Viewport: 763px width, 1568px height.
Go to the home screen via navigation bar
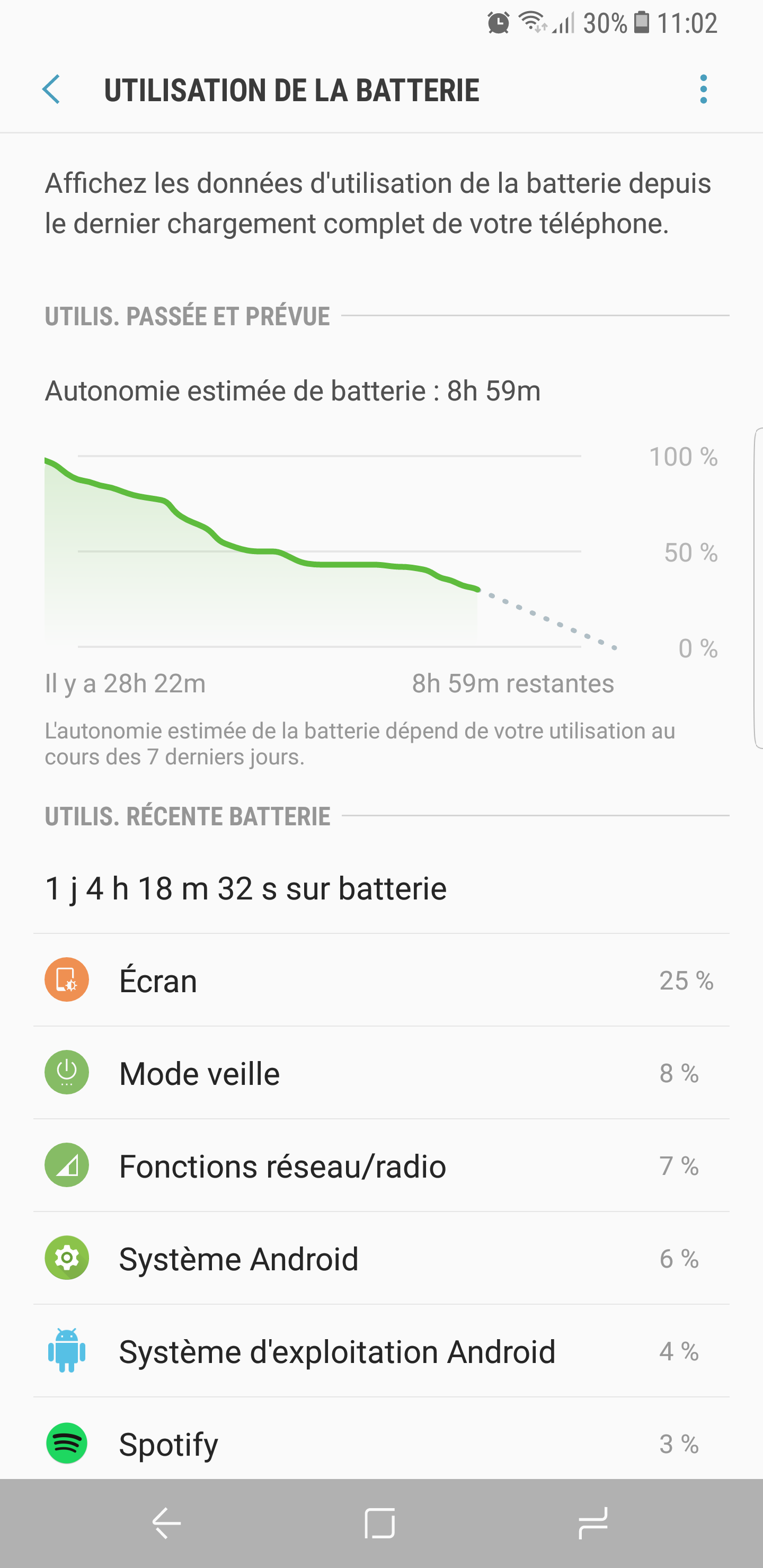point(380,1524)
